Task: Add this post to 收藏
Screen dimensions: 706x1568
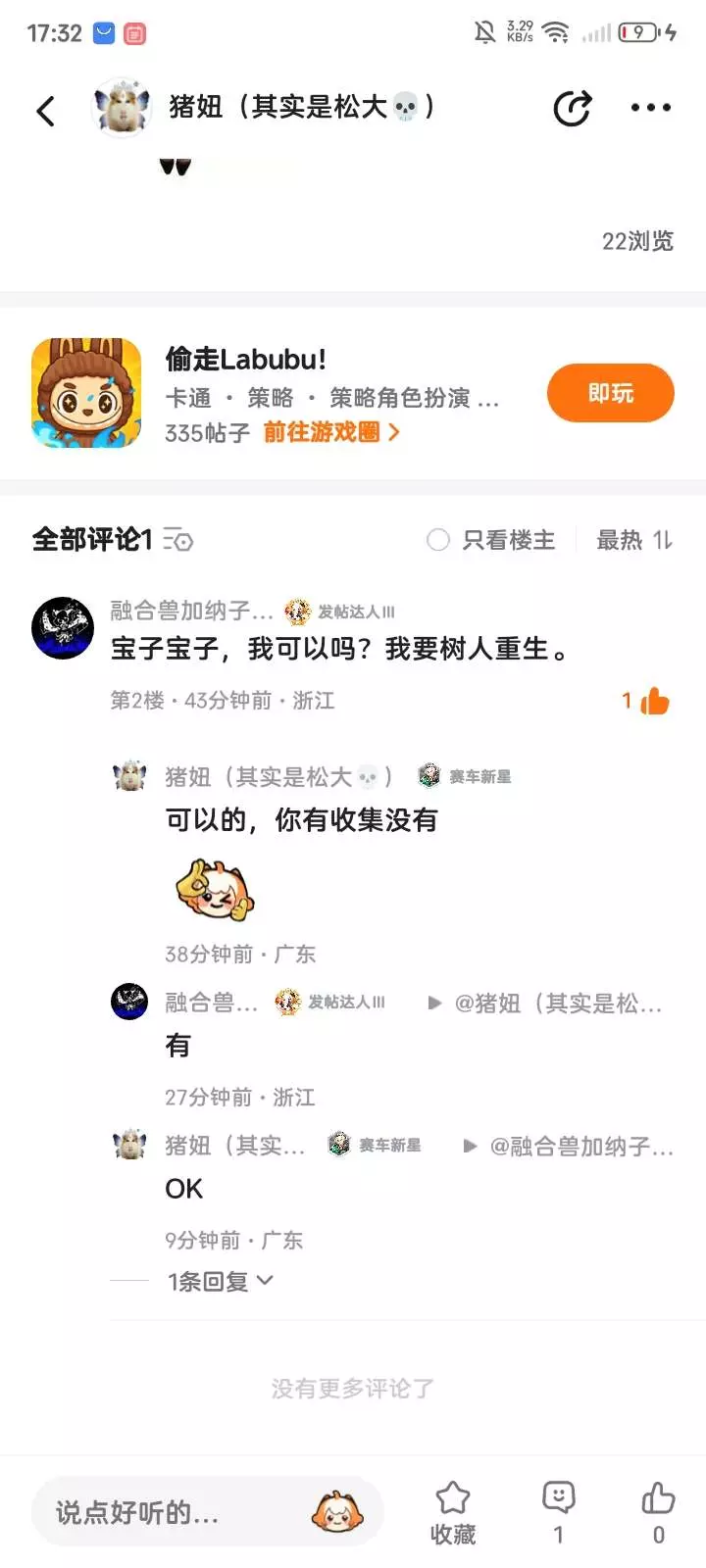Action: pos(453,1513)
